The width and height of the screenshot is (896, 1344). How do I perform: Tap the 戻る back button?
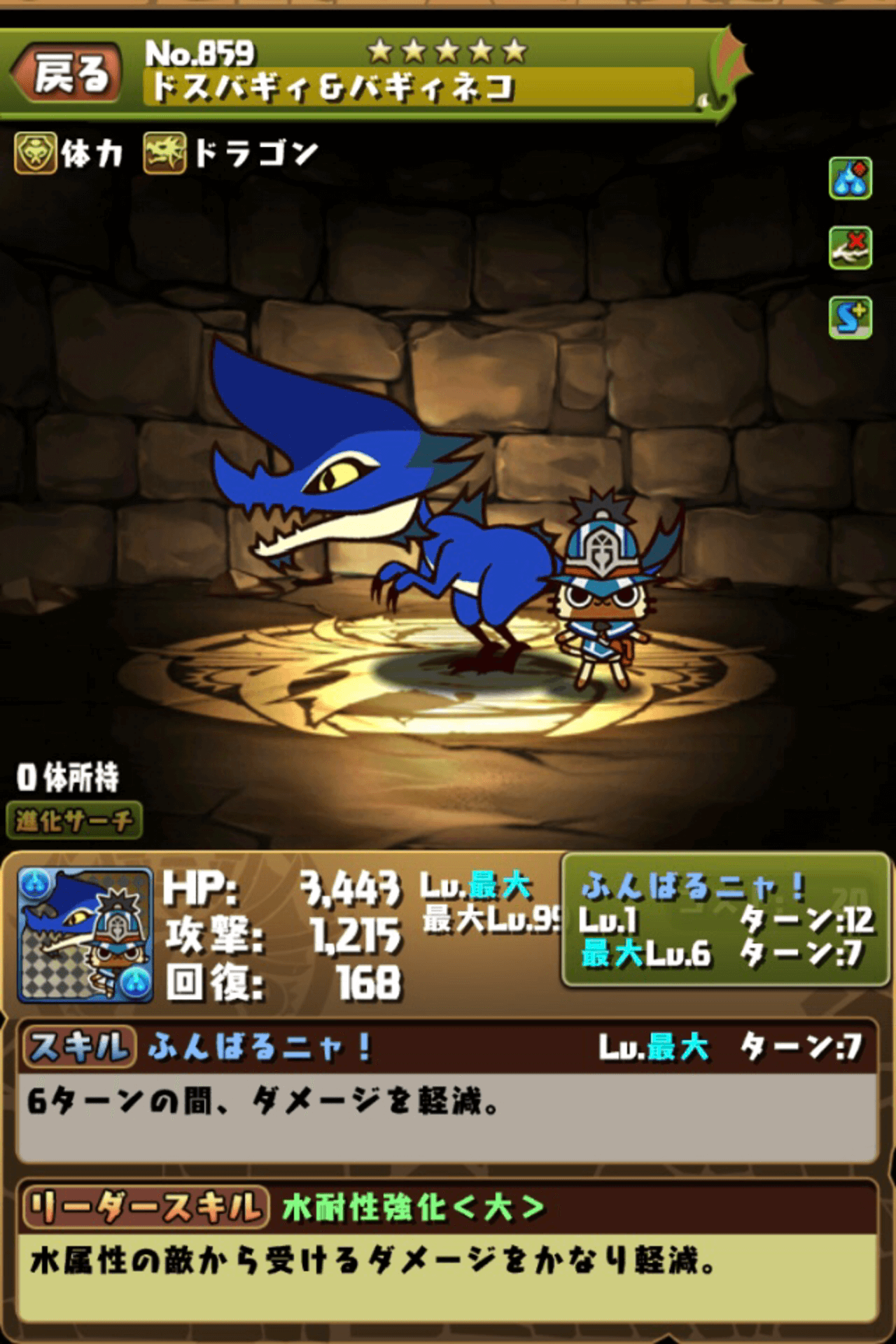coord(68,73)
